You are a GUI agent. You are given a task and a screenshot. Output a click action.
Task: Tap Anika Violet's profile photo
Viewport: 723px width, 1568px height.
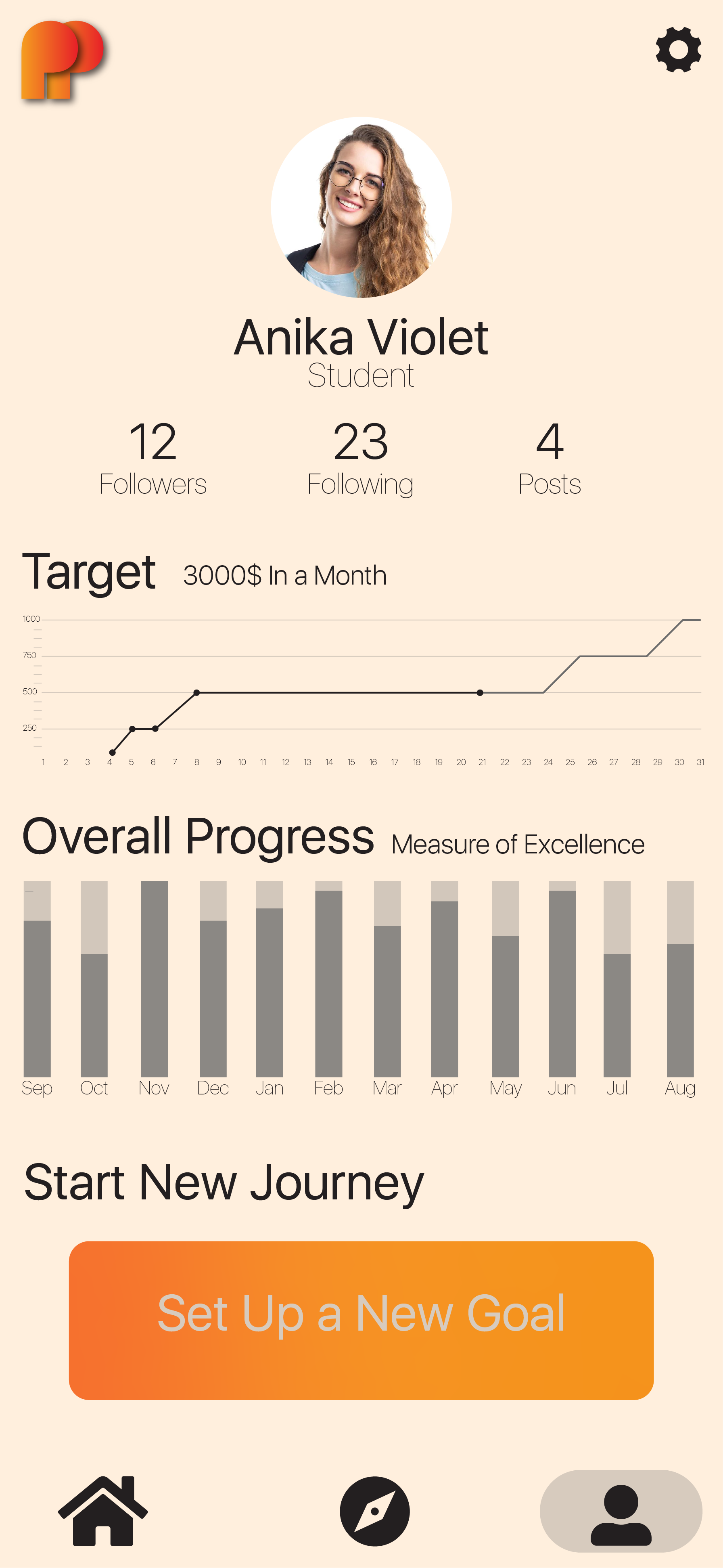coord(361,208)
